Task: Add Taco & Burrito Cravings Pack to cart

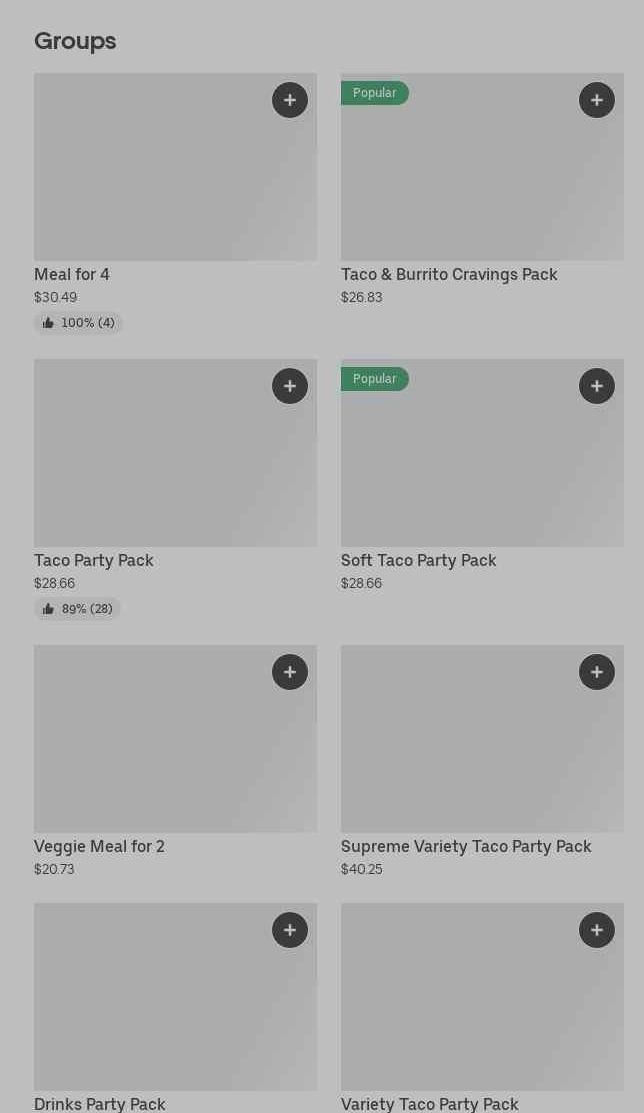Action: pyautogui.click(x=596, y=100)
